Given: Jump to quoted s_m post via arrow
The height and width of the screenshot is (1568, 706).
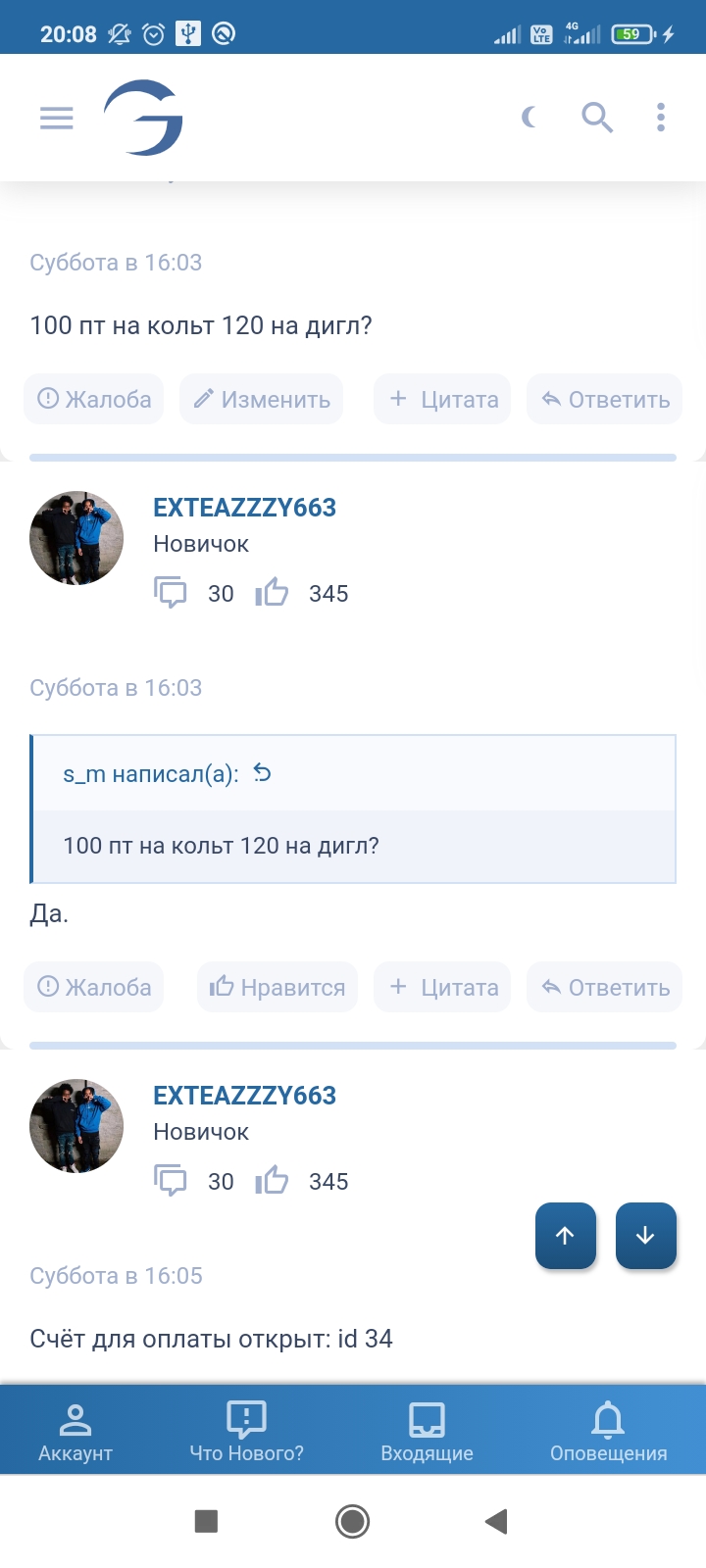Looking at the screenshot, I should click(262, 773).
